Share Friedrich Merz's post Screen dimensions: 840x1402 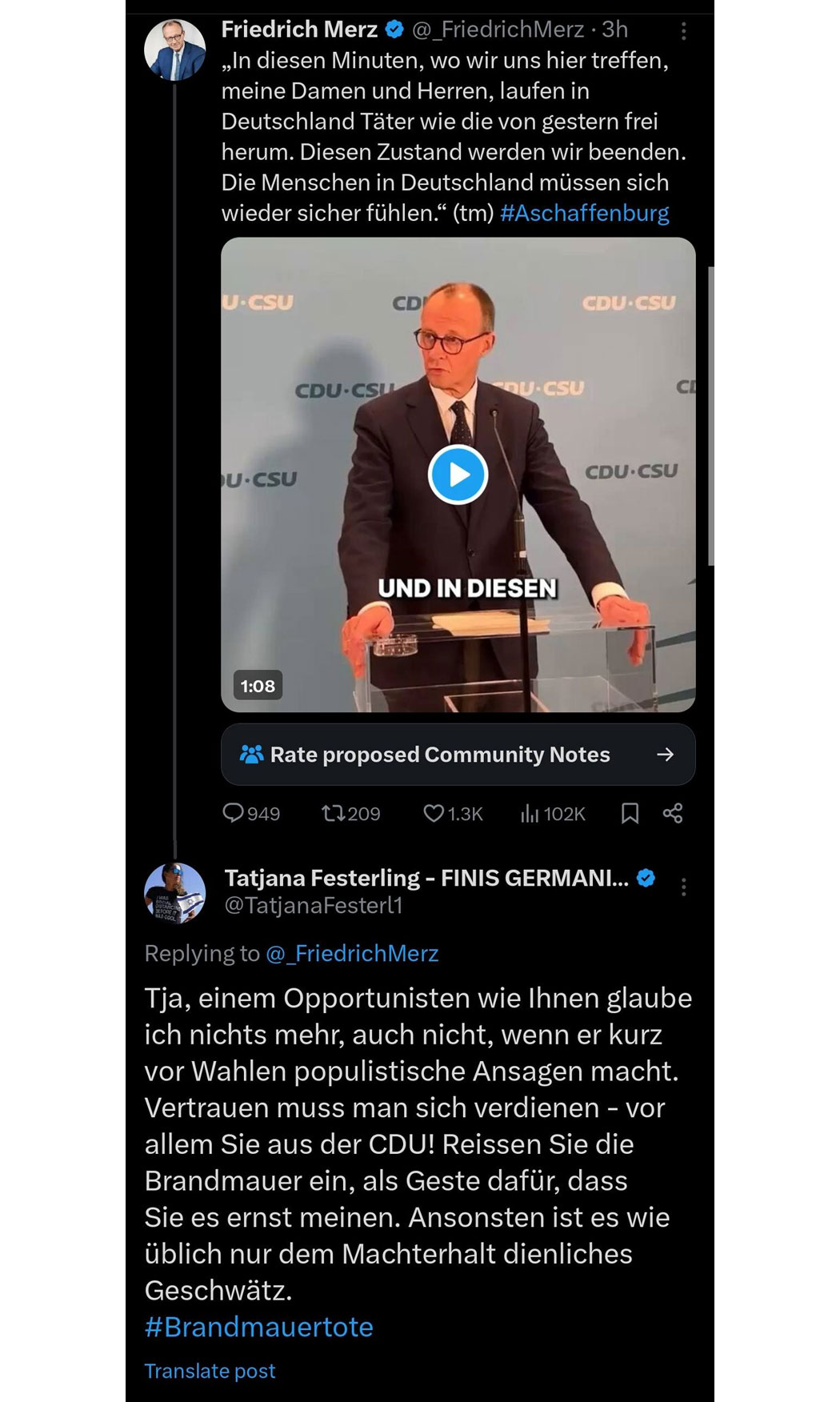pos(673,814)
